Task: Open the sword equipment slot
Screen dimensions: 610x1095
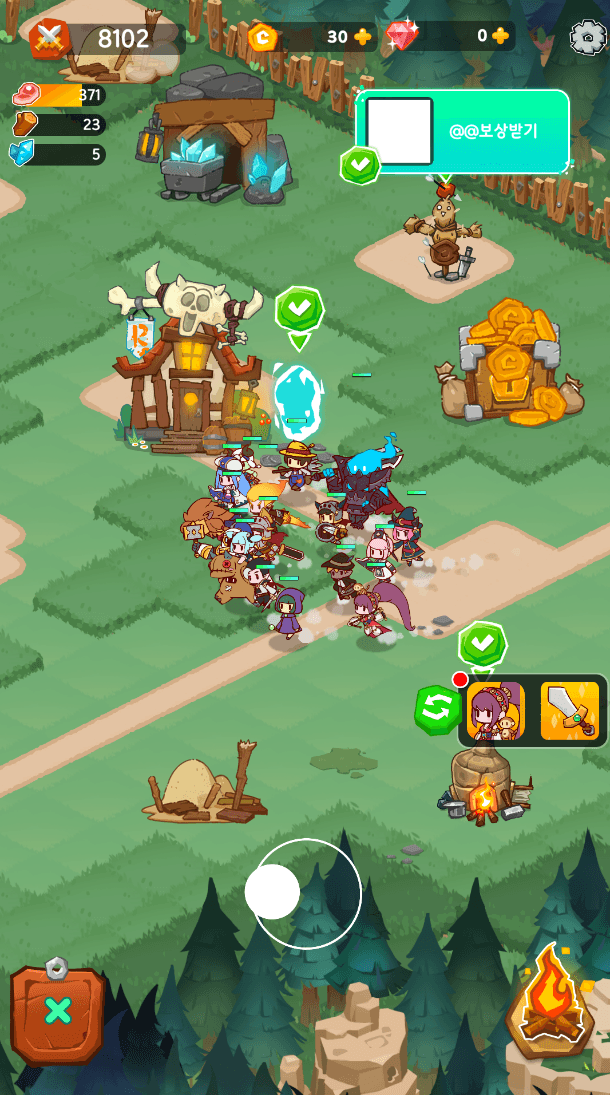Action: [569, 711]
